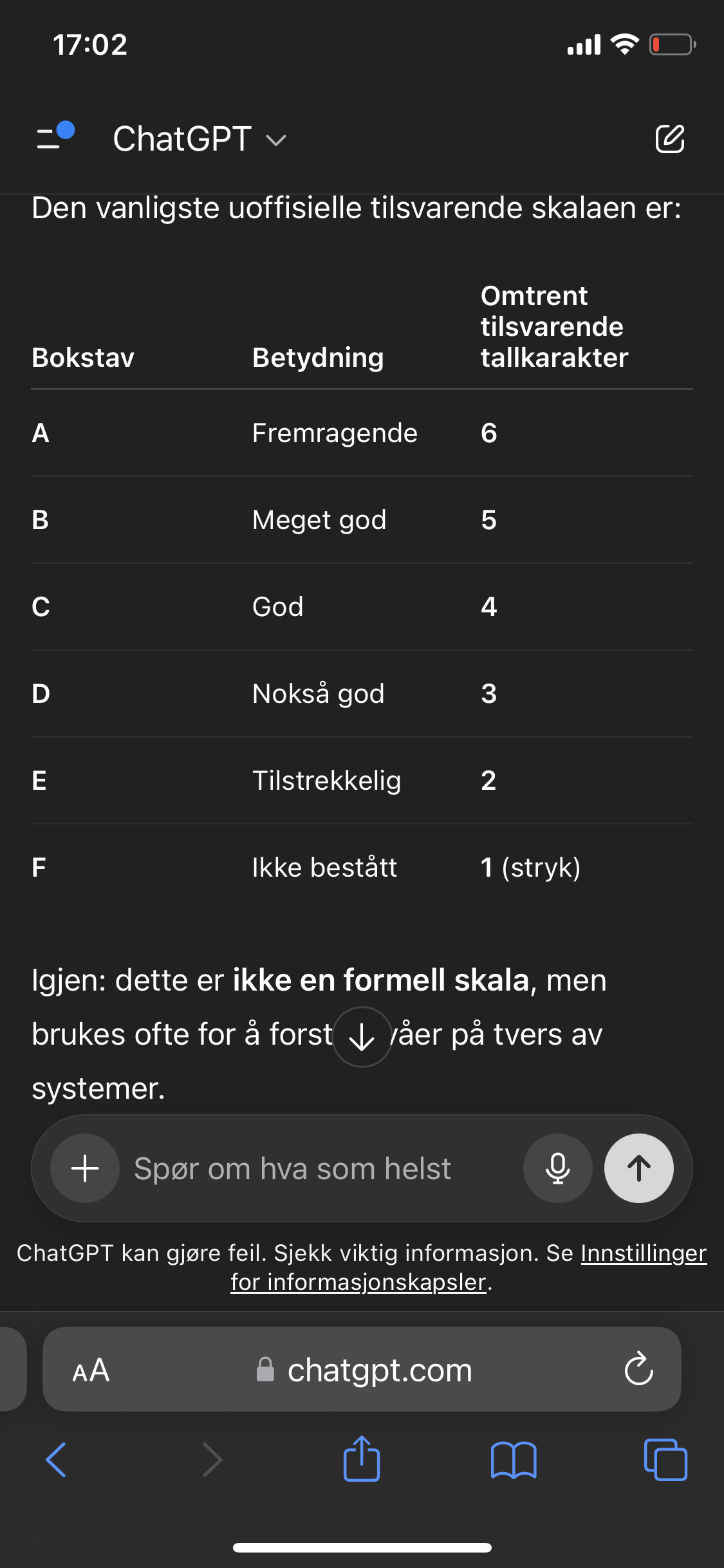The height and width of the screenshot is (1568, 724).
Task: Open Safari's AA page settings
Action: pos(91,1370)
